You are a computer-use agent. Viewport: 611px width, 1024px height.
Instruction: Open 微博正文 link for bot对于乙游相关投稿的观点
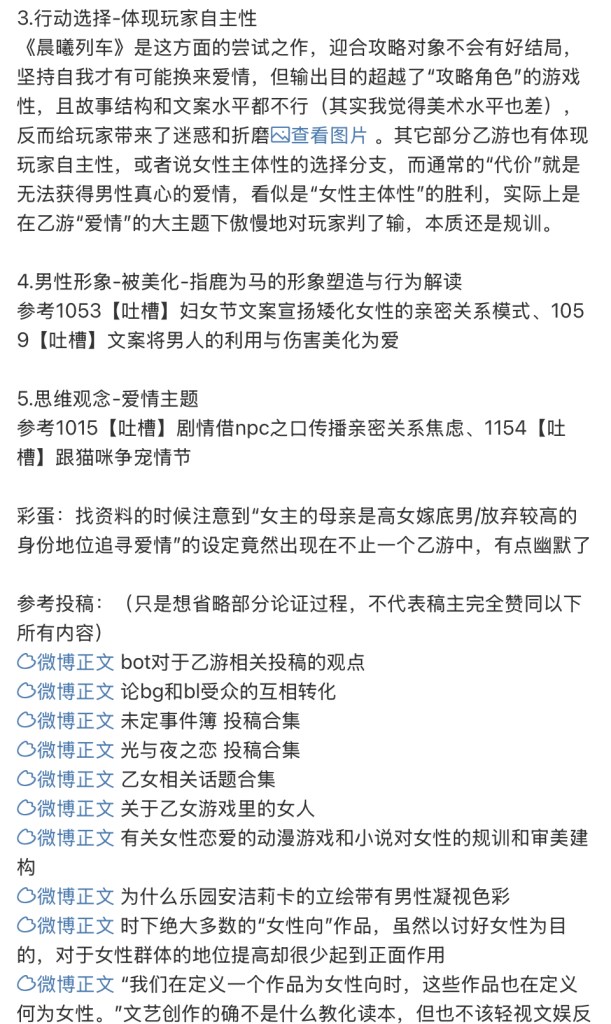click(66, 662)
